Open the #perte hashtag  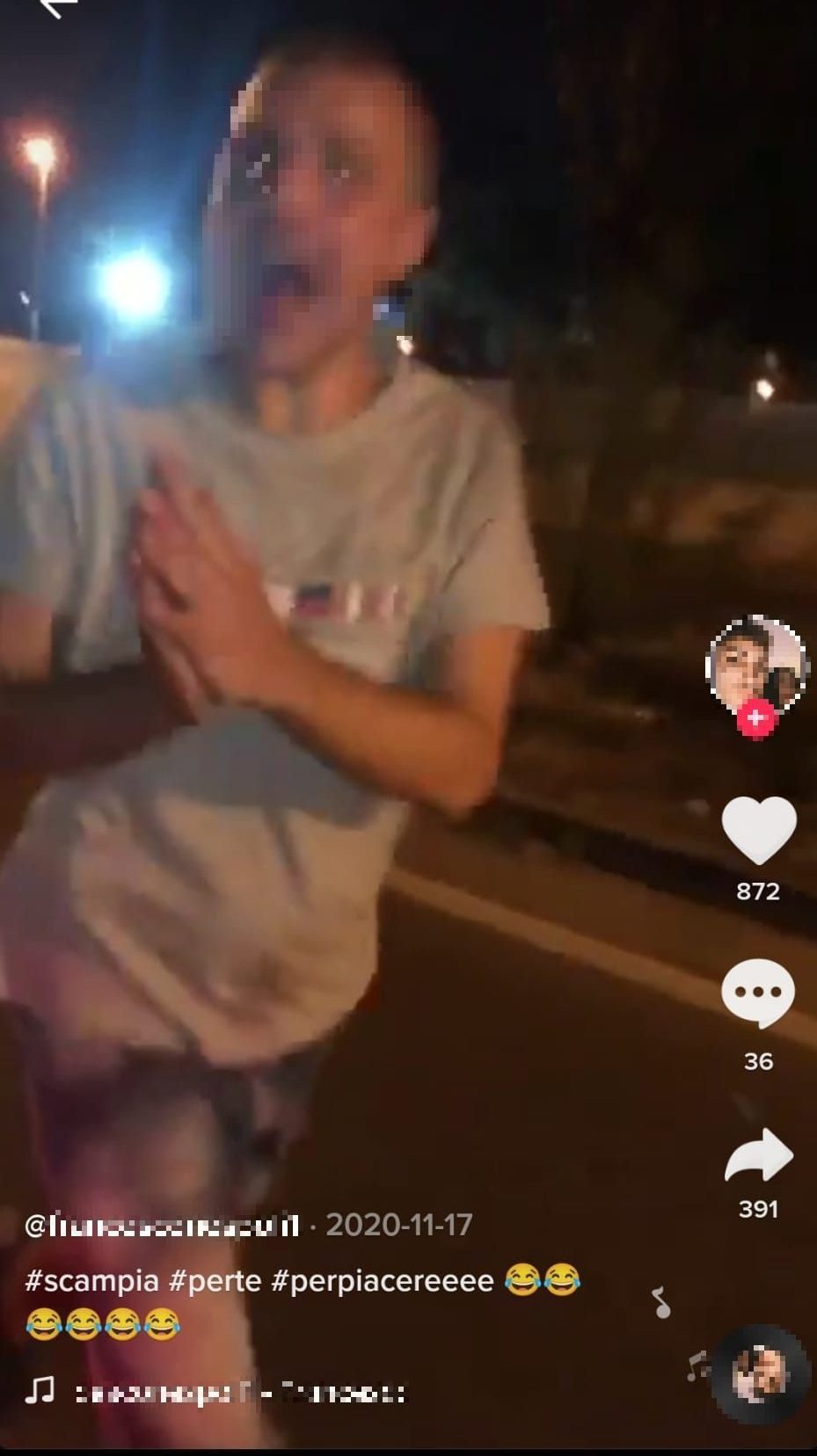(x=214, y=1280)
